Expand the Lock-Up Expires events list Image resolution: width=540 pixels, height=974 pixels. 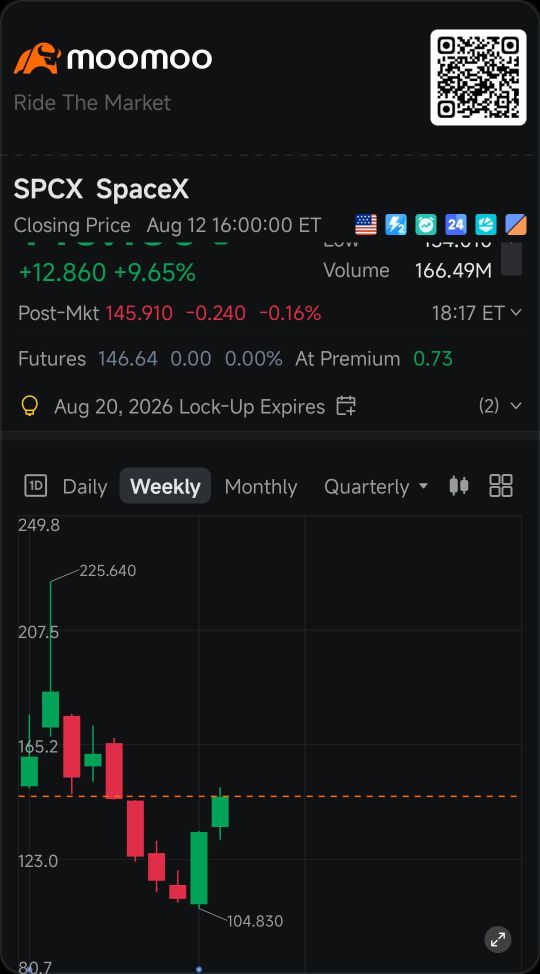[500, 406]
